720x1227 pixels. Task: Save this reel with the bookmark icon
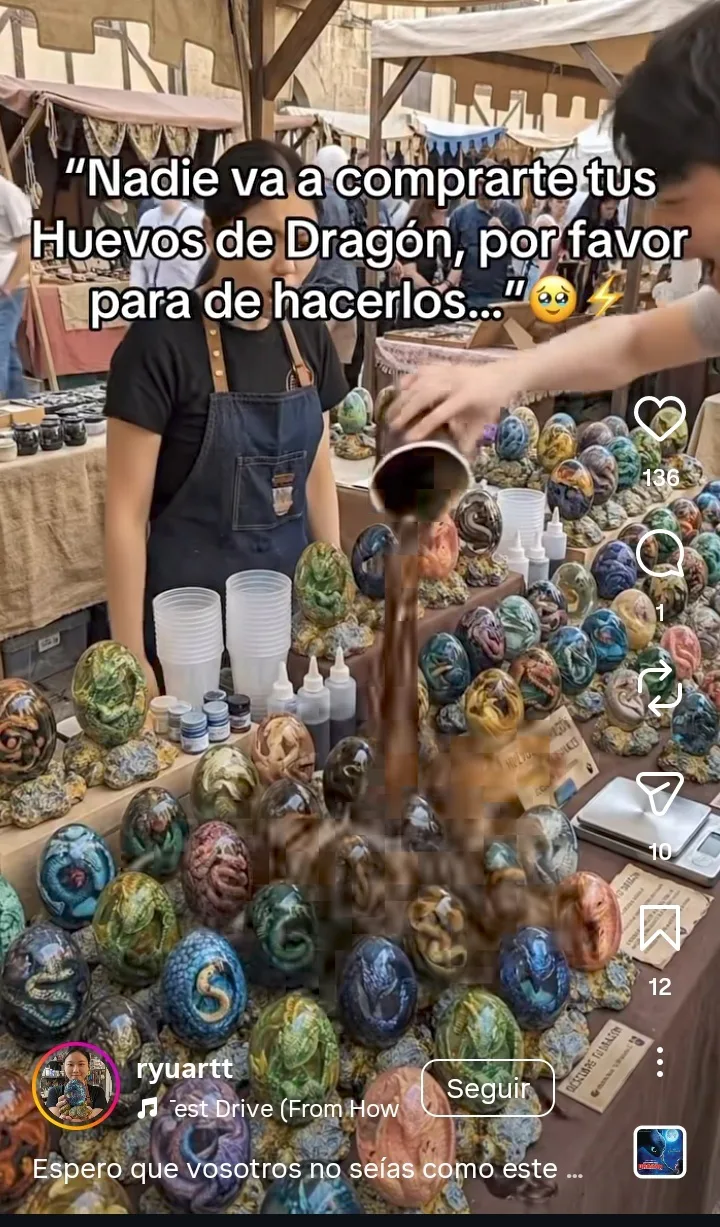coord(660,928)
